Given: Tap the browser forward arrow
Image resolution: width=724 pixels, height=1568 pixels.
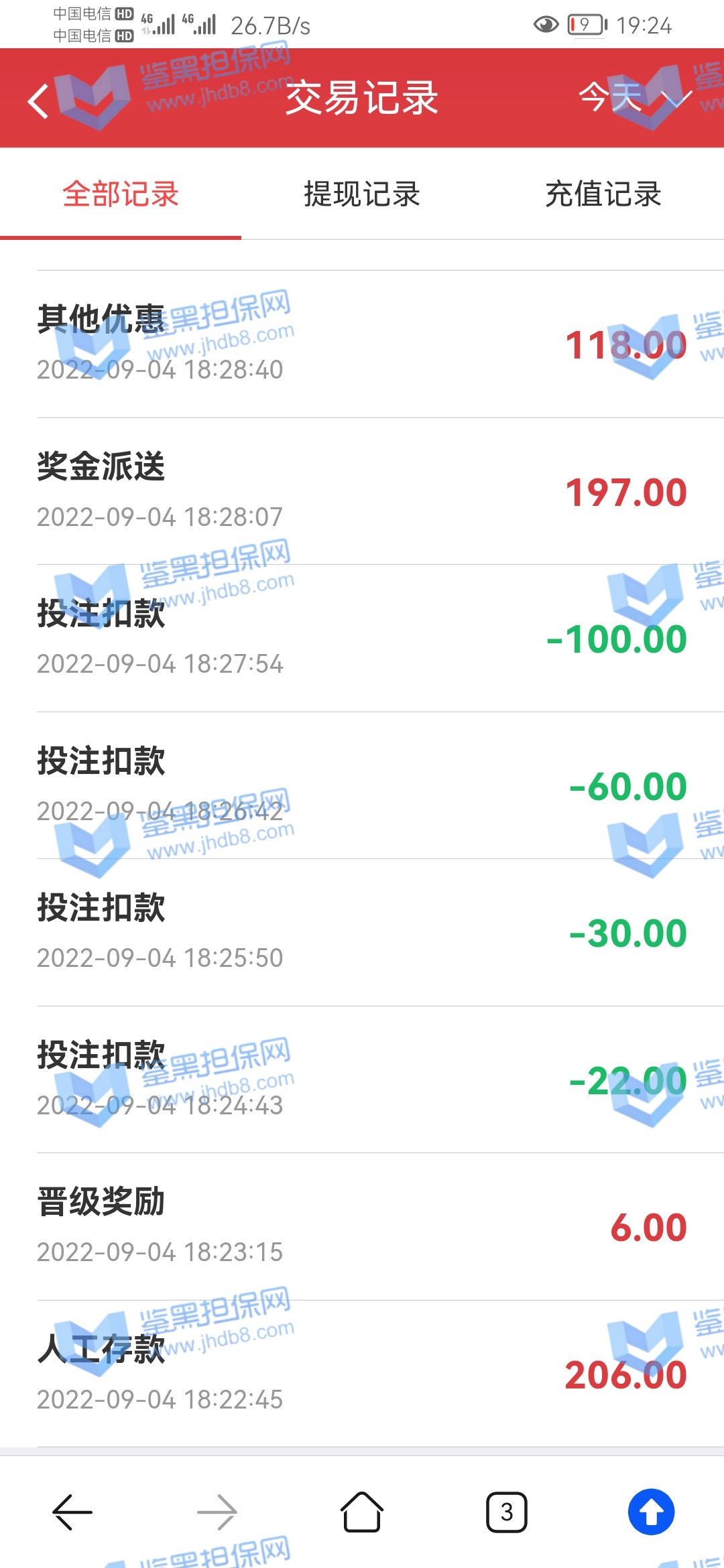Looking at the screenshot, I should point(217,1512).
